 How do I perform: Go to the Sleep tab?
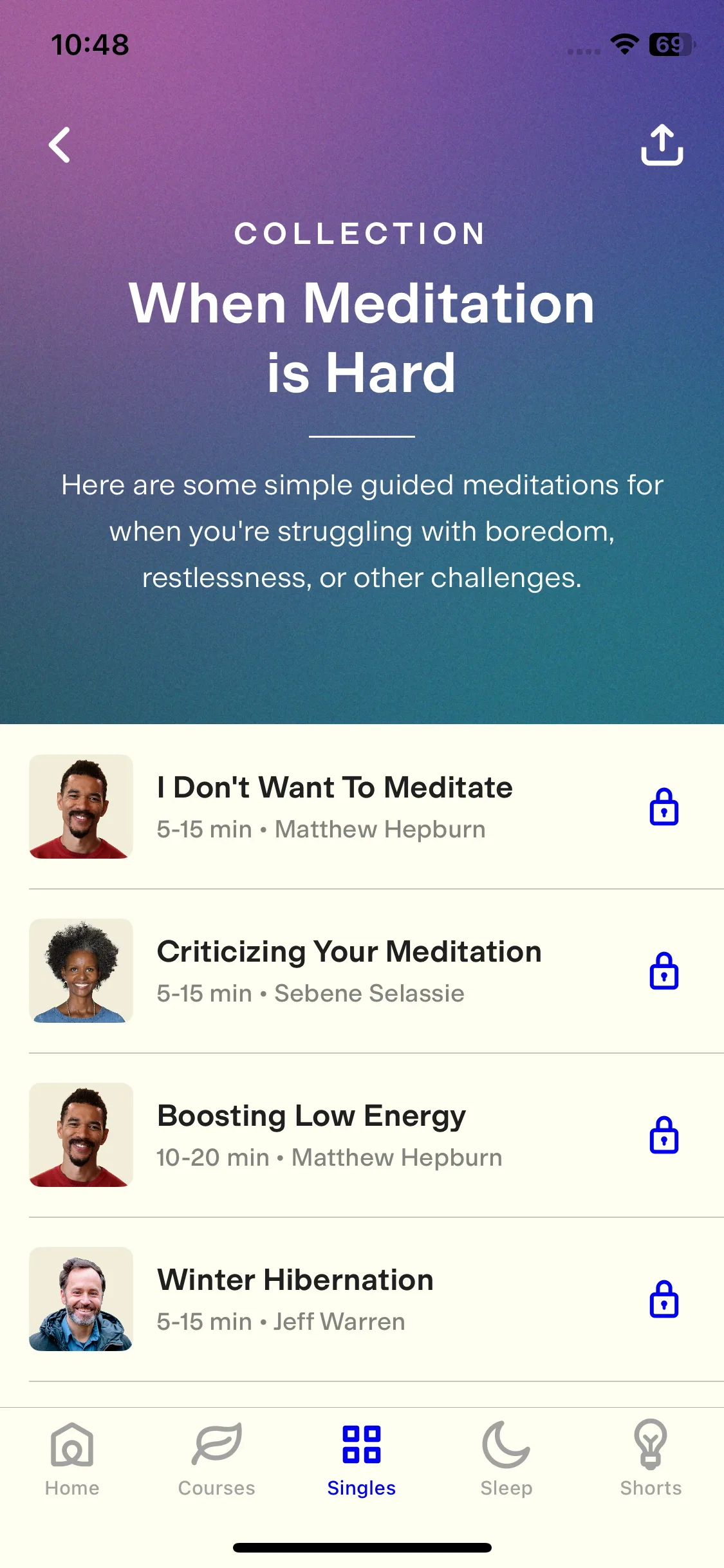[x=506, y=1460]
